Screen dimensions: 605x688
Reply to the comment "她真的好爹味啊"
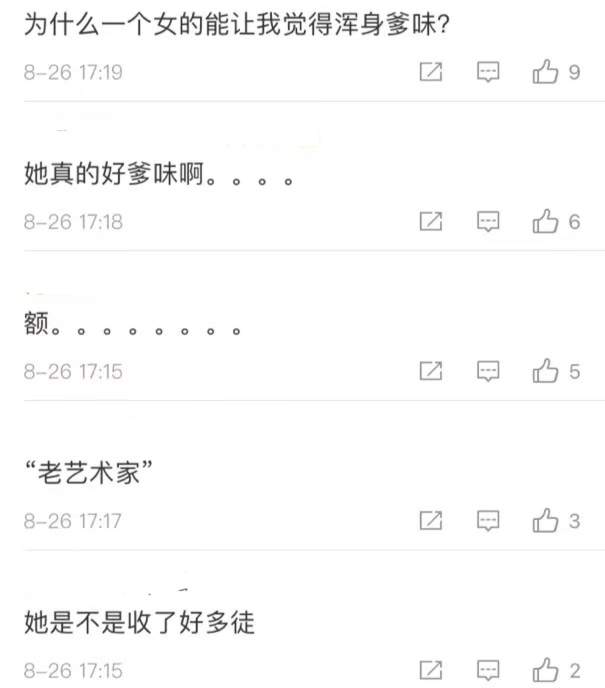488,222
